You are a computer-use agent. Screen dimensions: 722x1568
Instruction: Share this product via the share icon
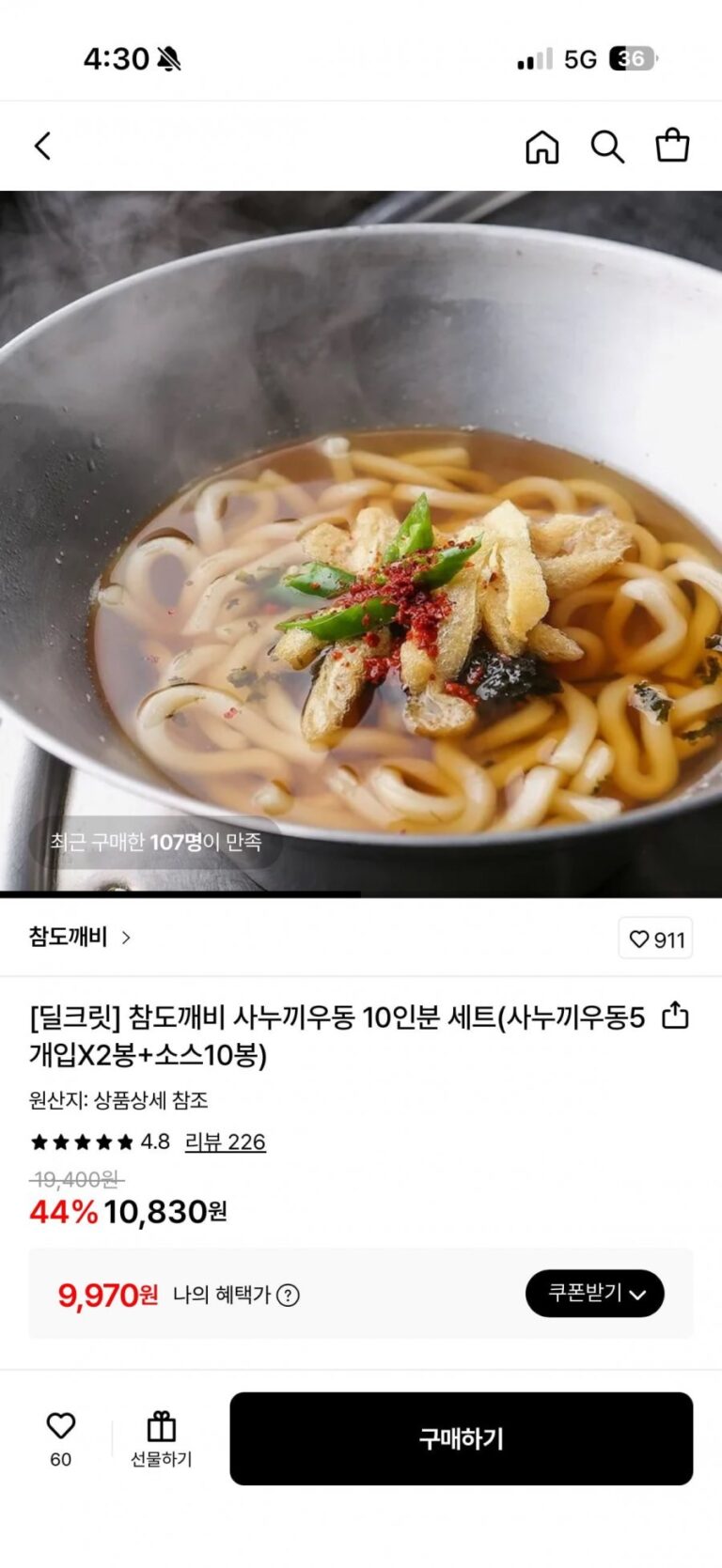pyautogui.click(x=675, y=1017)
